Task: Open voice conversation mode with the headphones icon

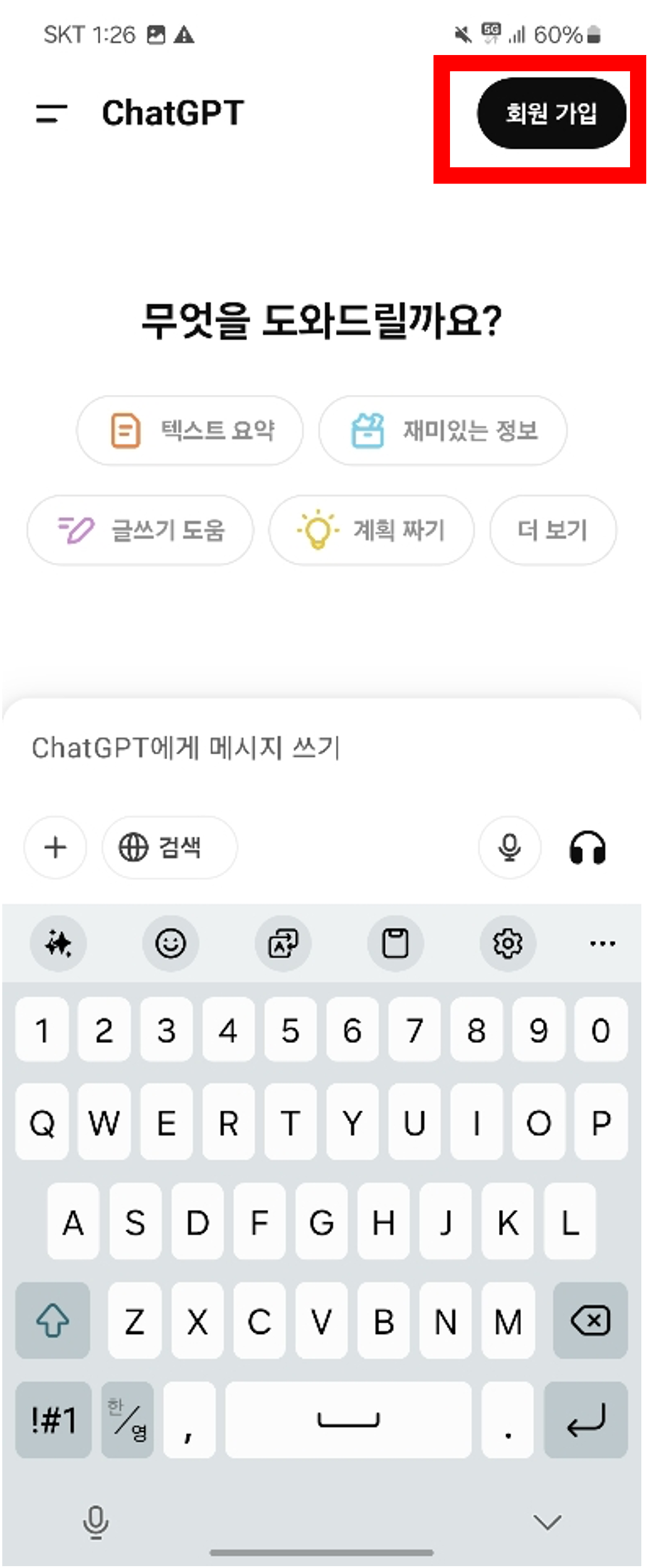Action: (586, 847)
